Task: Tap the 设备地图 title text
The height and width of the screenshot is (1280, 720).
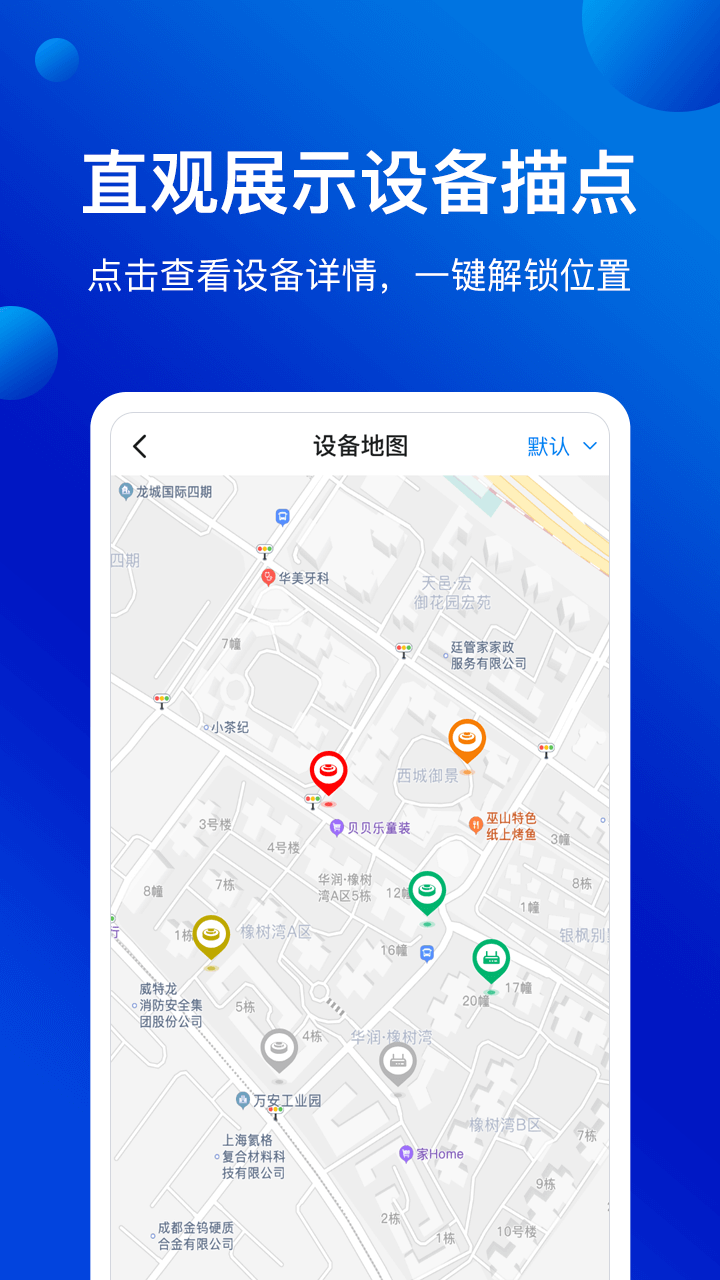Action: (360, 446)
